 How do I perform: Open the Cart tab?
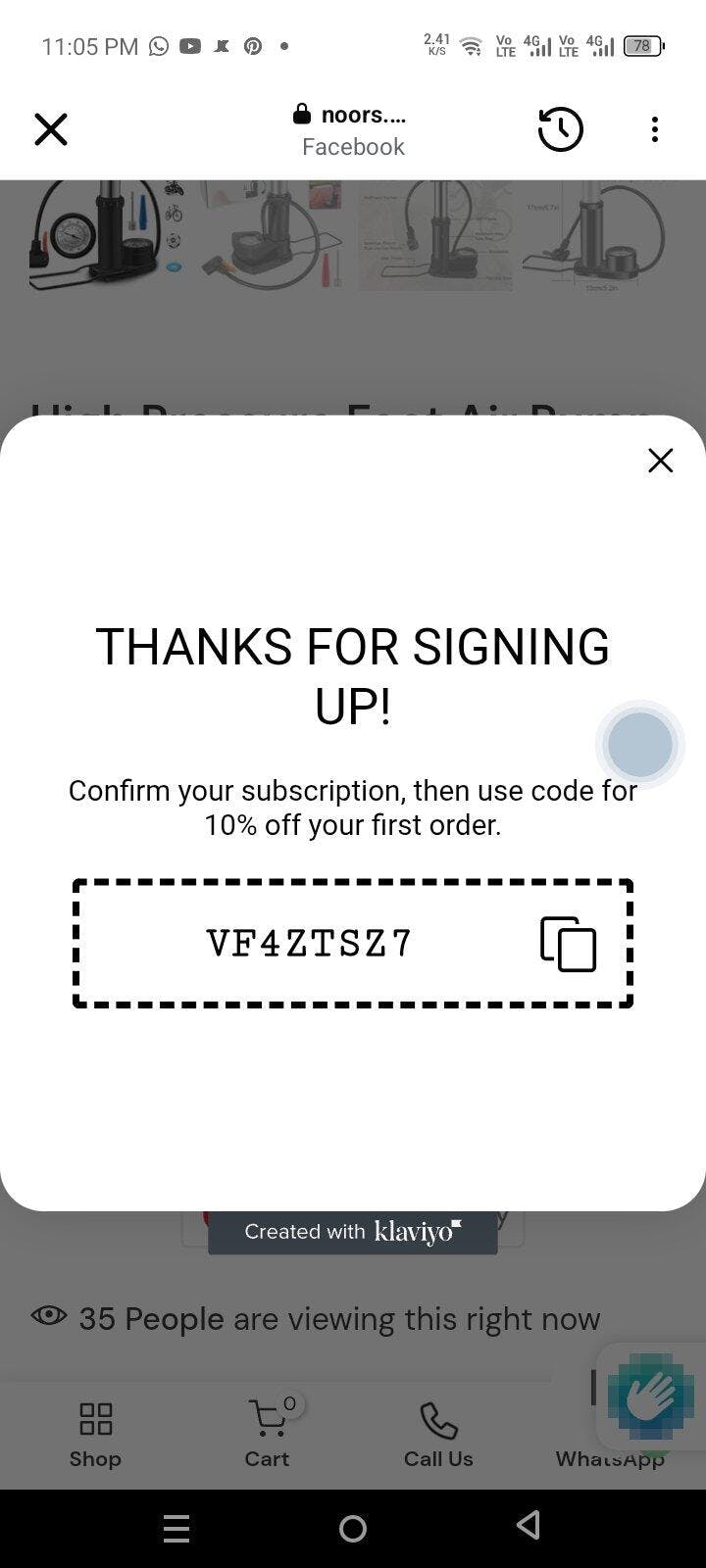tap(267, 1434)
